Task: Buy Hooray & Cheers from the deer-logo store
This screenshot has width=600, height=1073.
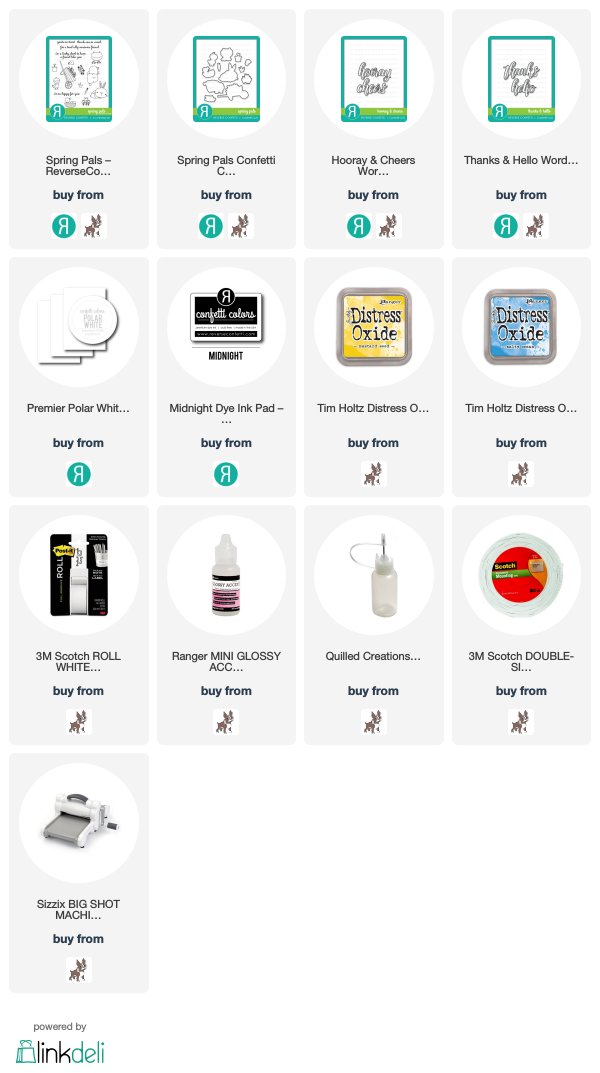Action: coord(389,226)
